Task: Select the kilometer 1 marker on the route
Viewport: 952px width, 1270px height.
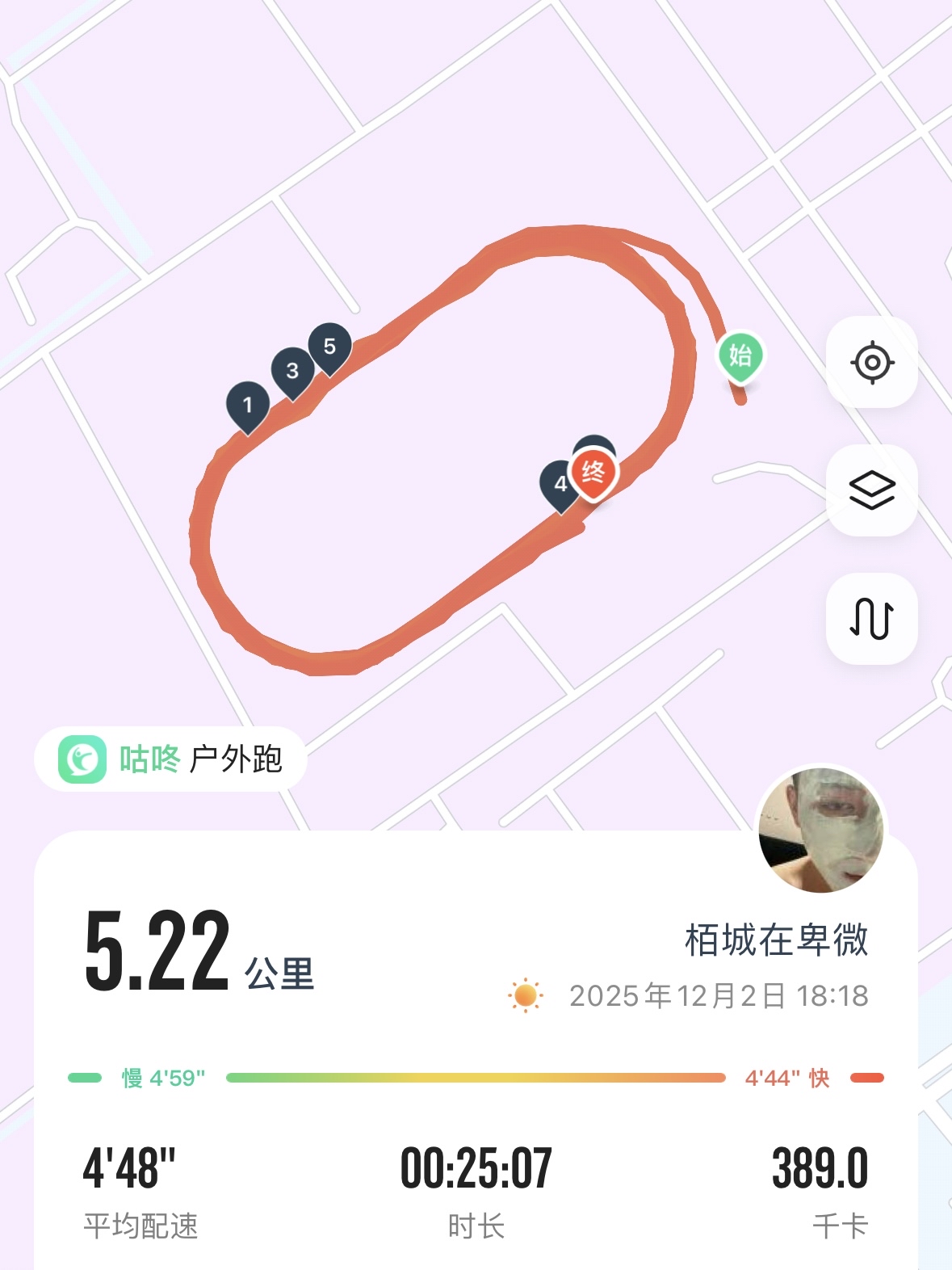Action: (x=248, y=405)
